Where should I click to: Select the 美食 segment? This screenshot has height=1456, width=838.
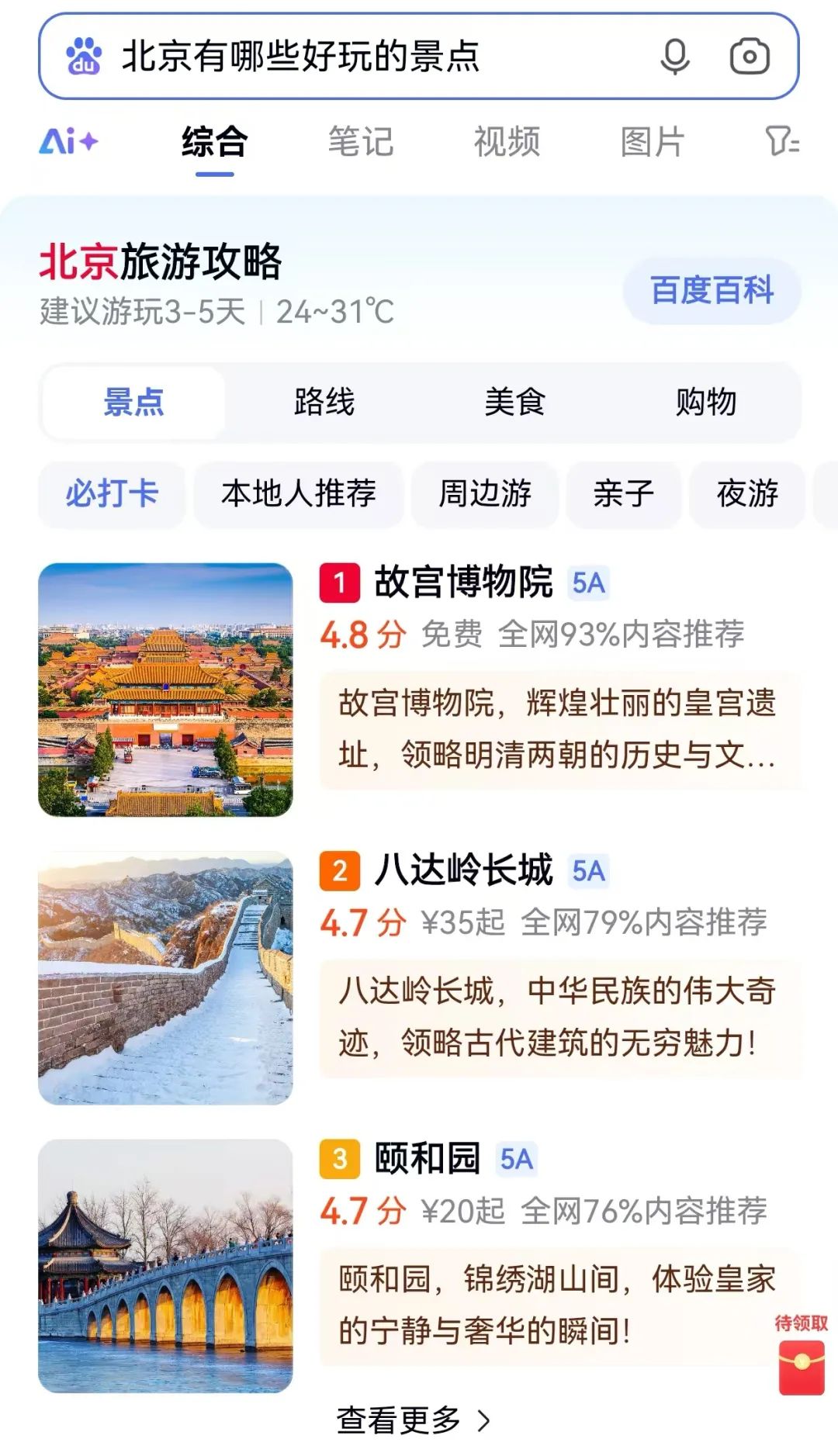(514, 402)
